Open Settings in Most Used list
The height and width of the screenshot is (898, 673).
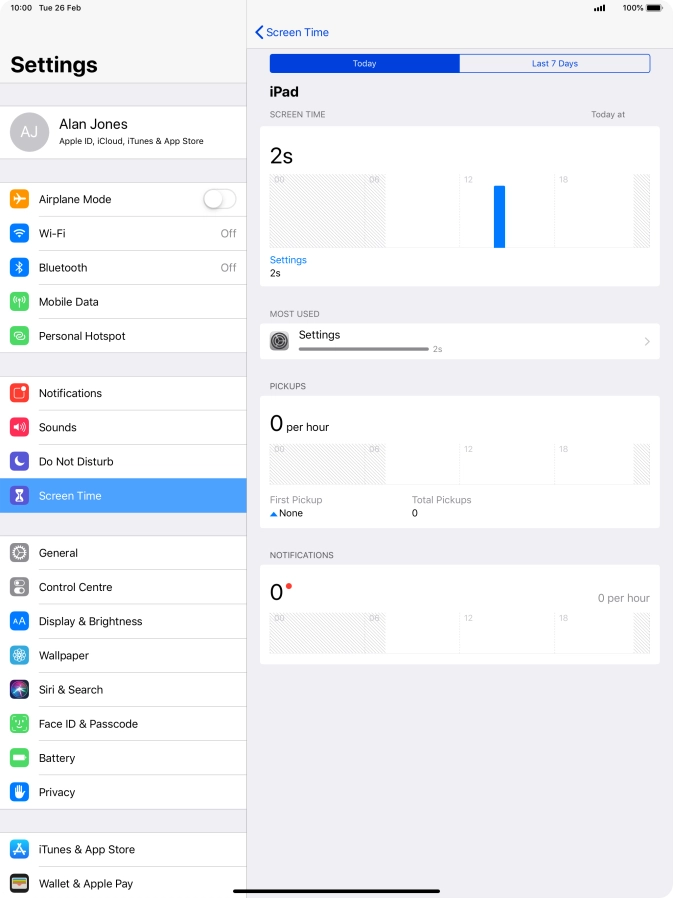point(459,341)
